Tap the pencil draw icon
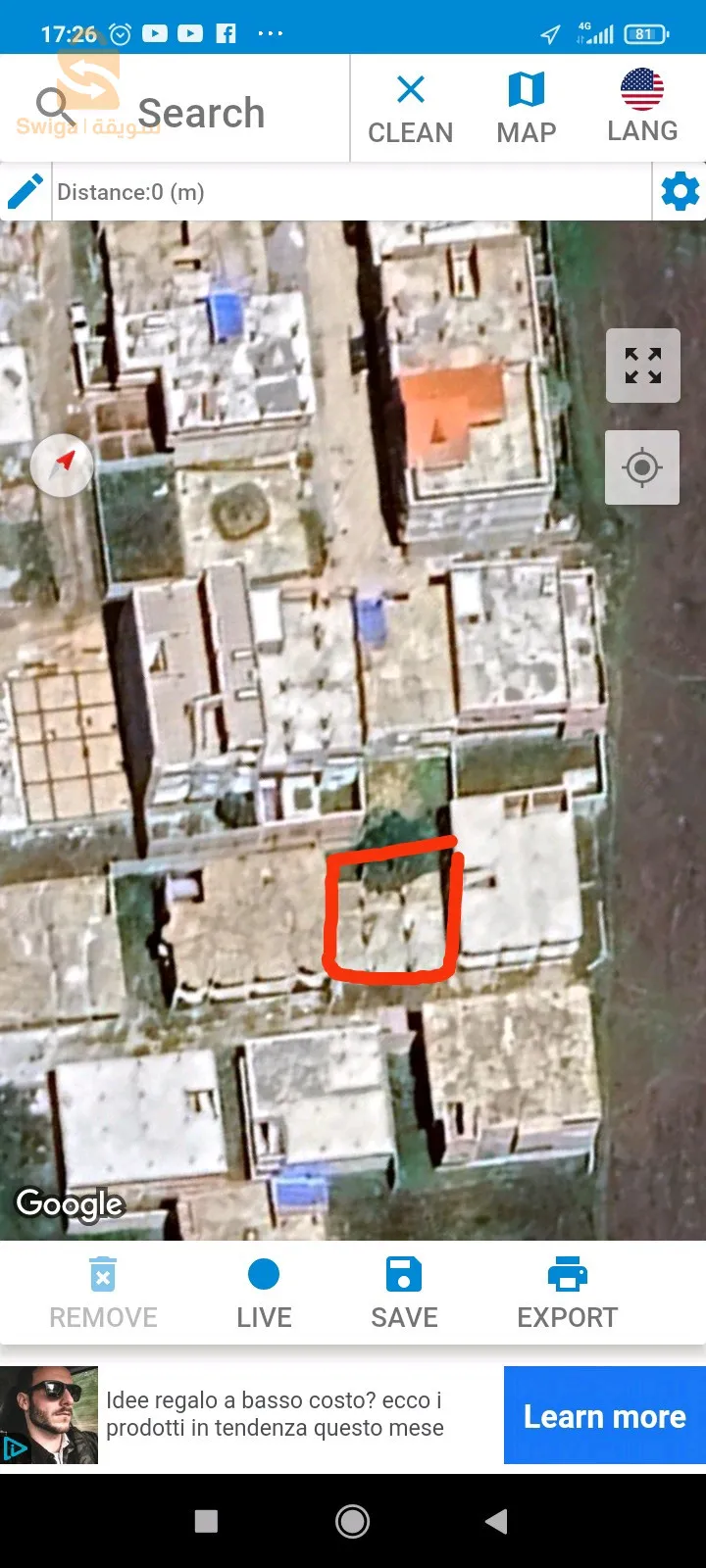The height and width of the screenshot is (1568, 706). [x=25, y=192]
